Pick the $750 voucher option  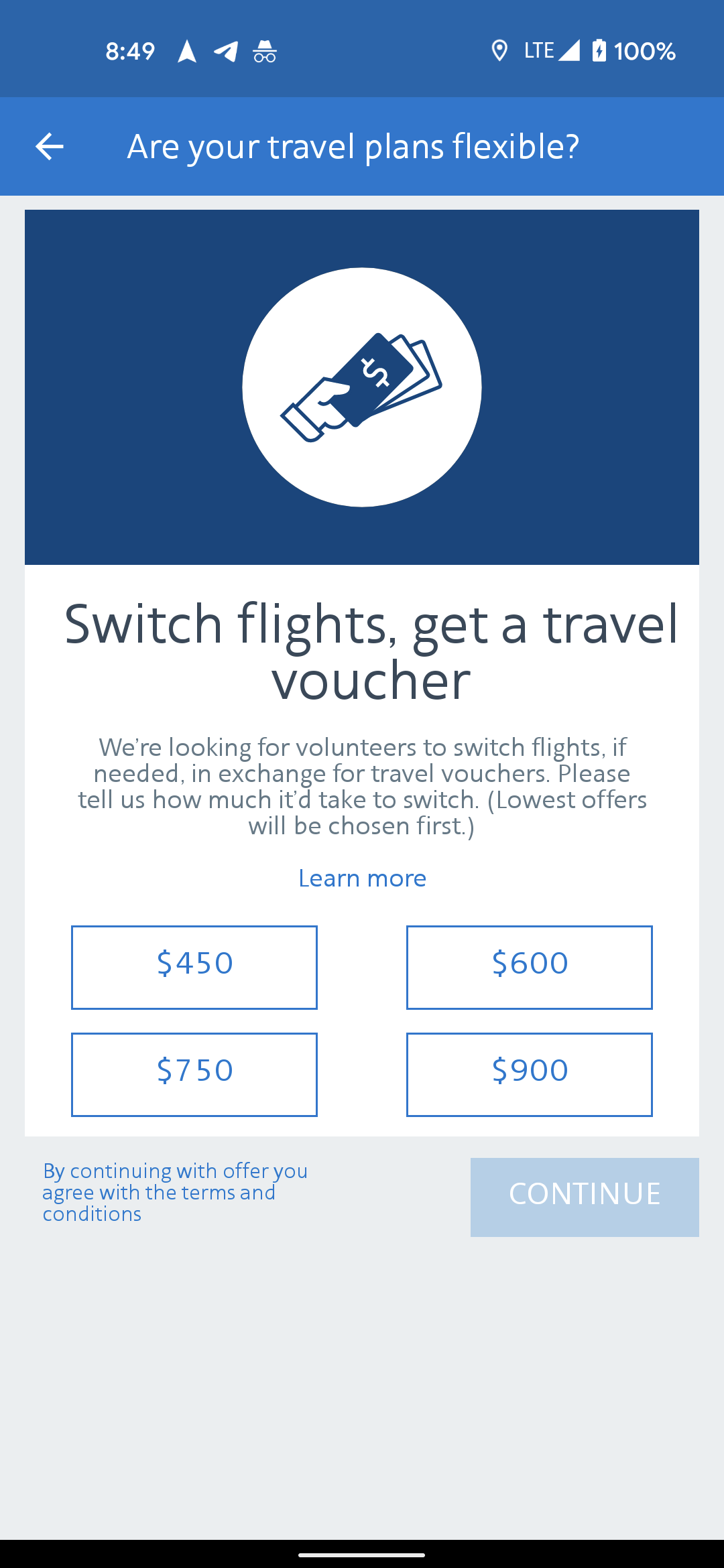(194, 1074)
